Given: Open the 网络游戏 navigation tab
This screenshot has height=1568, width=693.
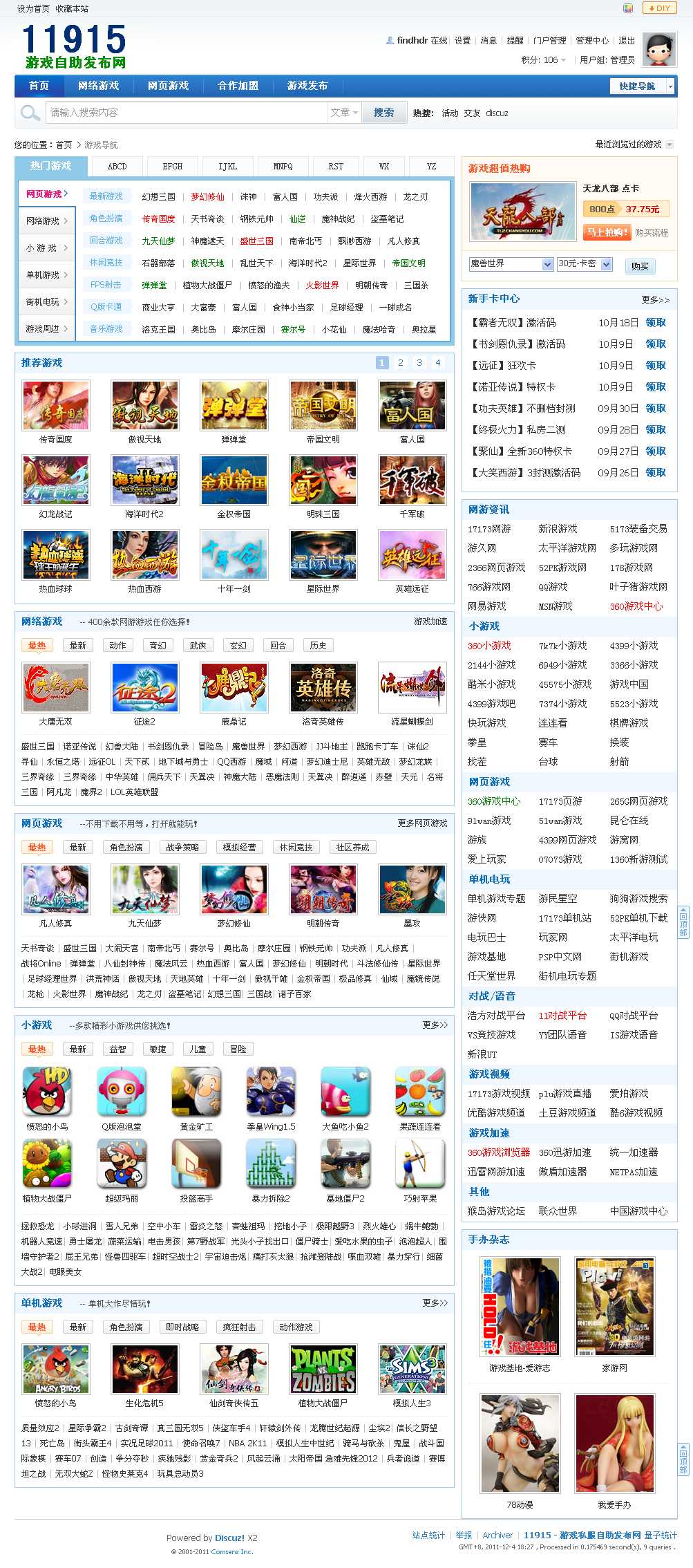Looking at the screenshot, I should 98,86.
